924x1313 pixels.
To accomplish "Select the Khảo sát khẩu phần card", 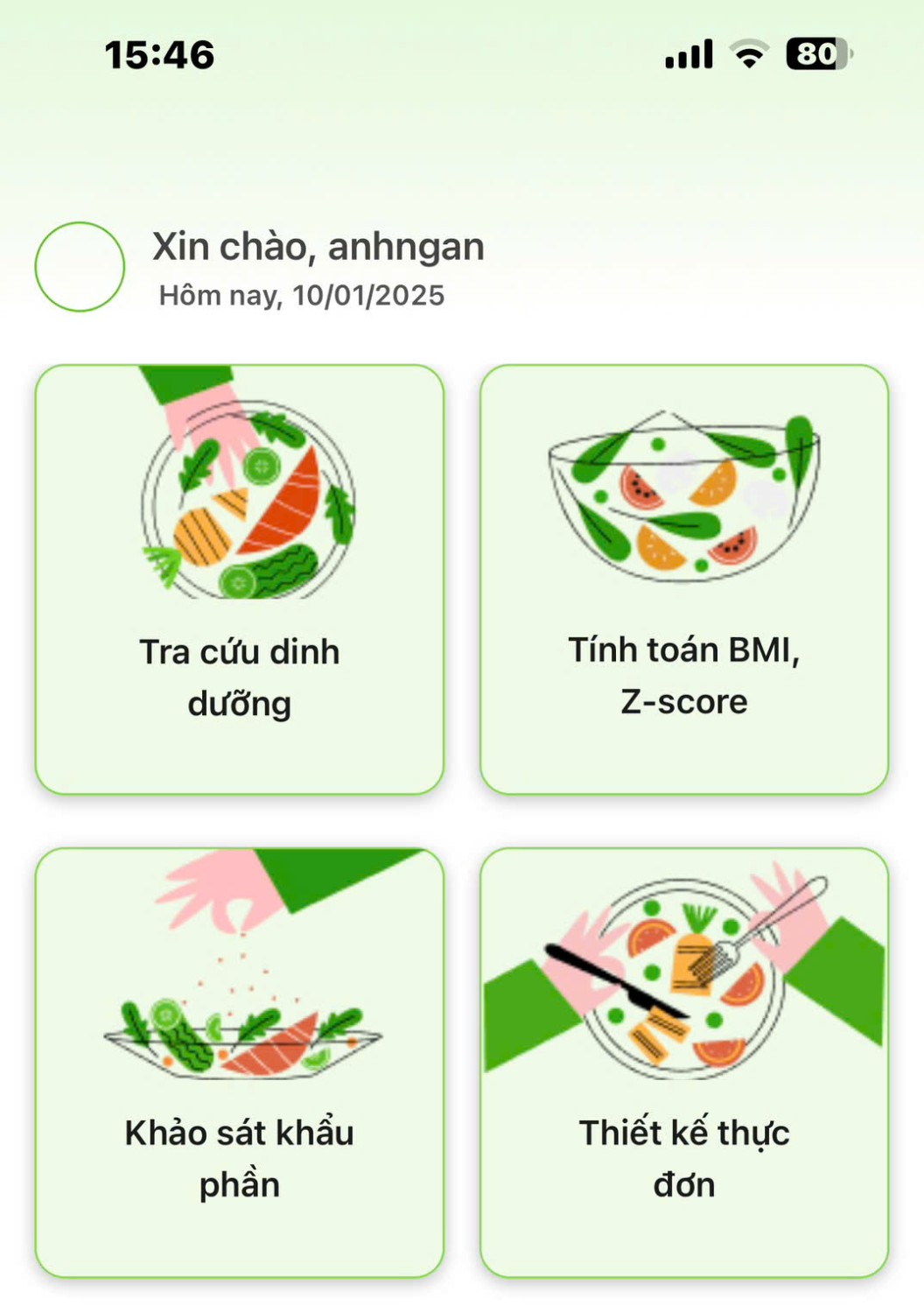I will [239, 1062].
